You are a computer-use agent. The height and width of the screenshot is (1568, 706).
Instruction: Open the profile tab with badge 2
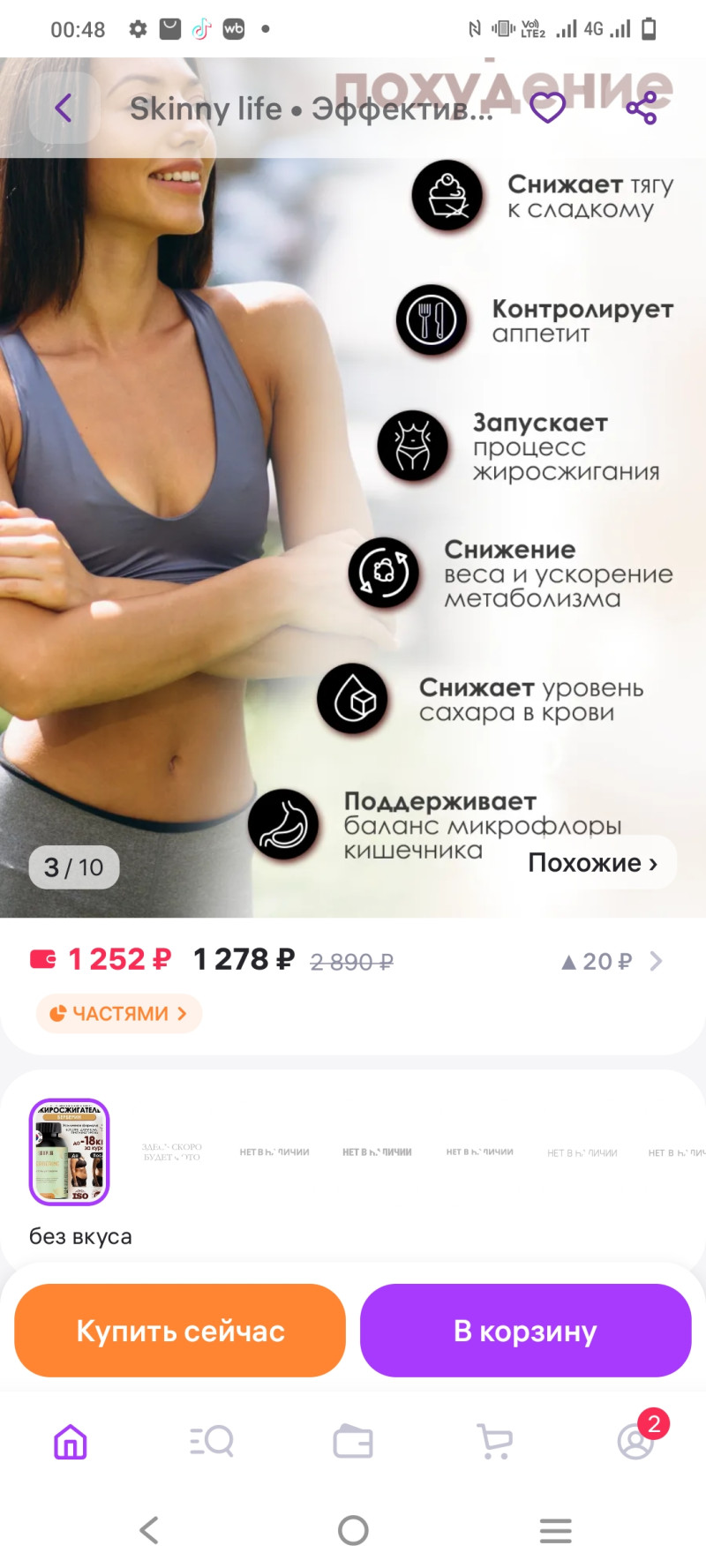[635, 1442]
